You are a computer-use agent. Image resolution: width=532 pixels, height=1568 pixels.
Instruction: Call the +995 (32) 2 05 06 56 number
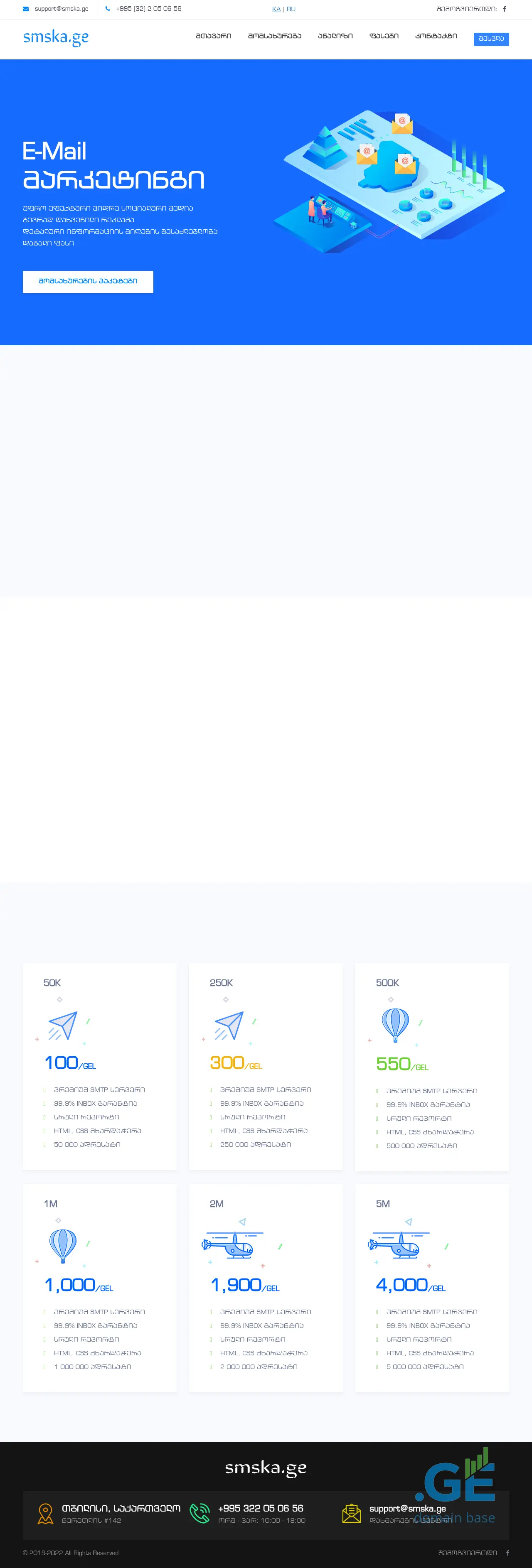click(148, 9)
